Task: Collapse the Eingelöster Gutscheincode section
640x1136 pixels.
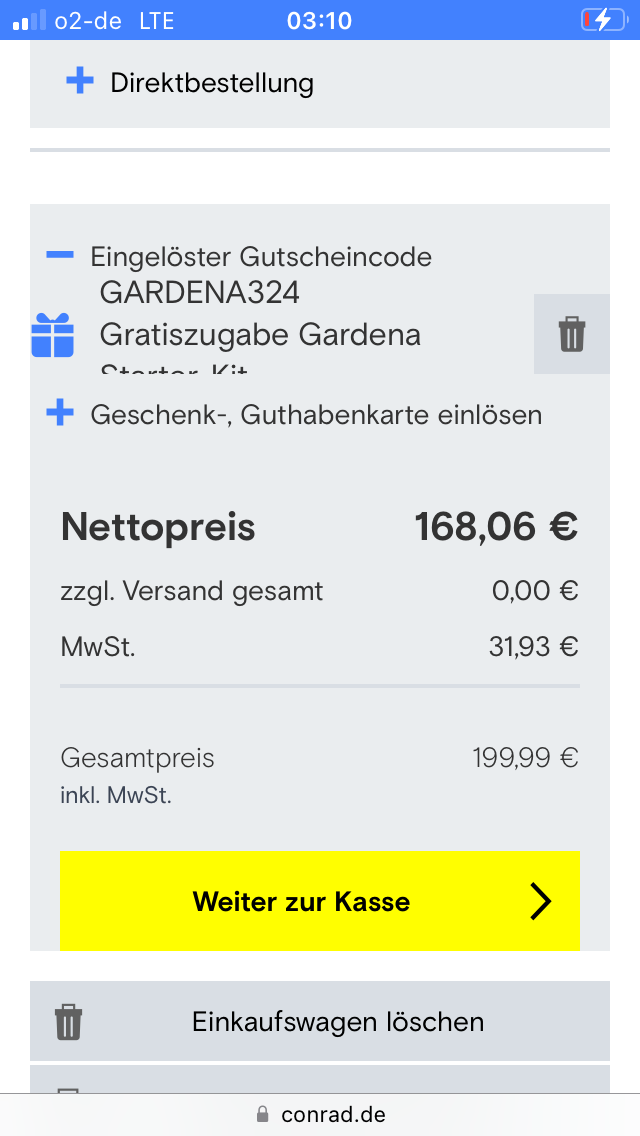Action: [x=239, y=256]
